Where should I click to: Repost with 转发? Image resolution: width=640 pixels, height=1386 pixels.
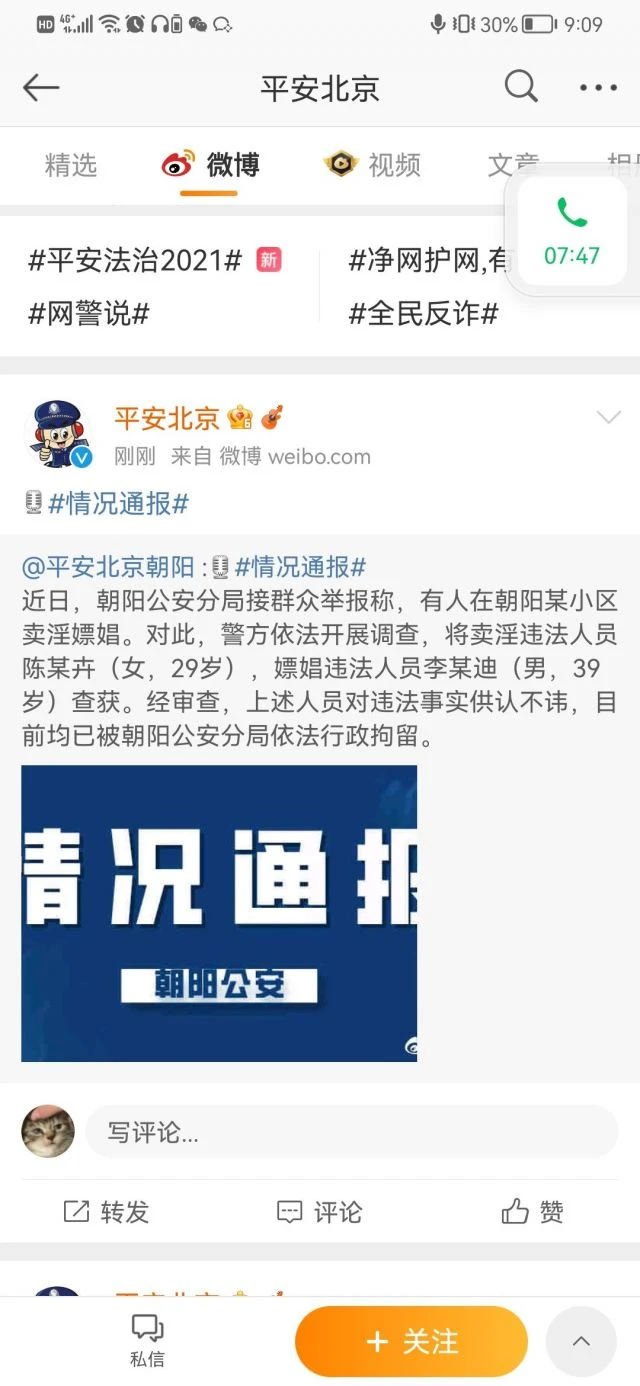(x=106, y=1212)
